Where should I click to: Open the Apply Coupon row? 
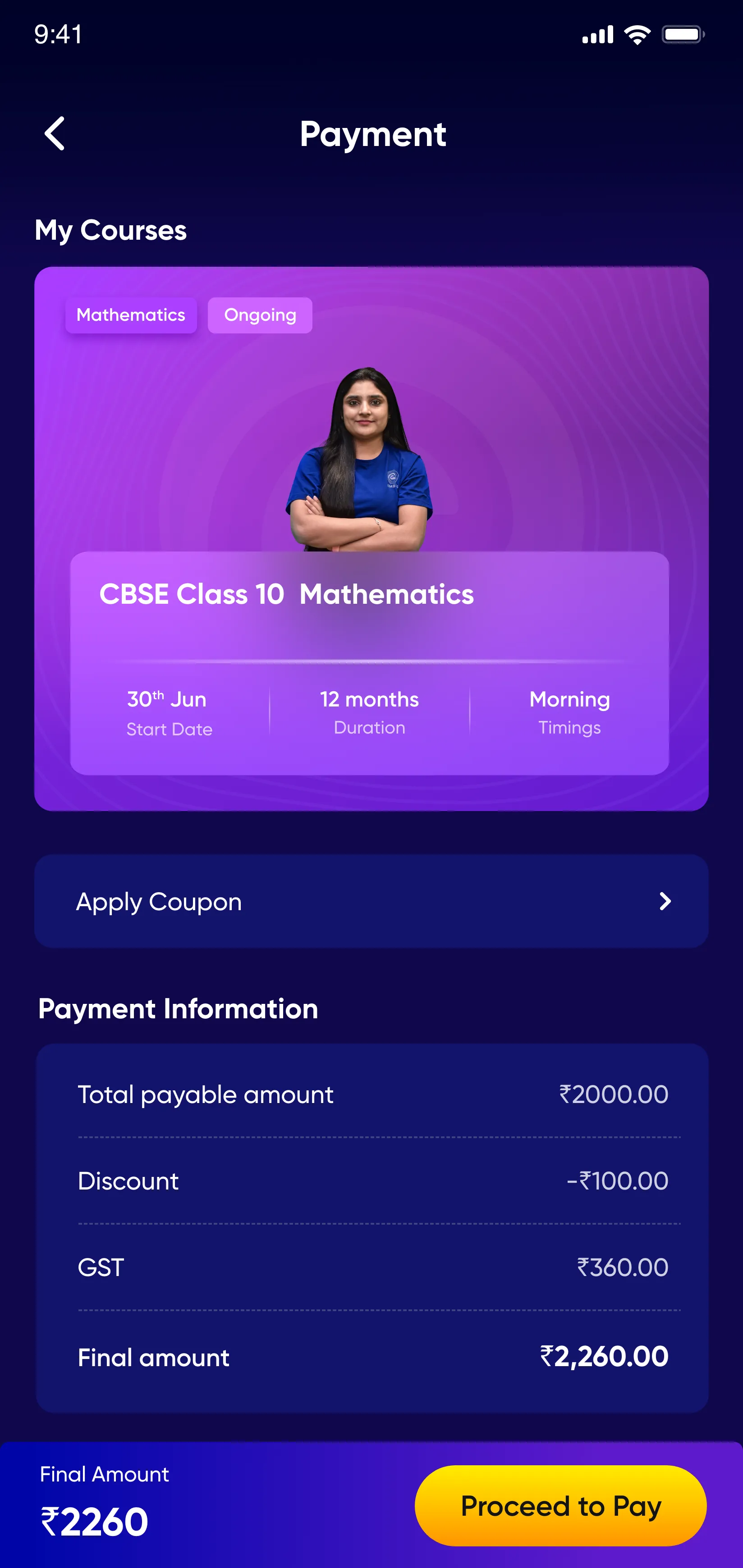(x=371, y=901)
